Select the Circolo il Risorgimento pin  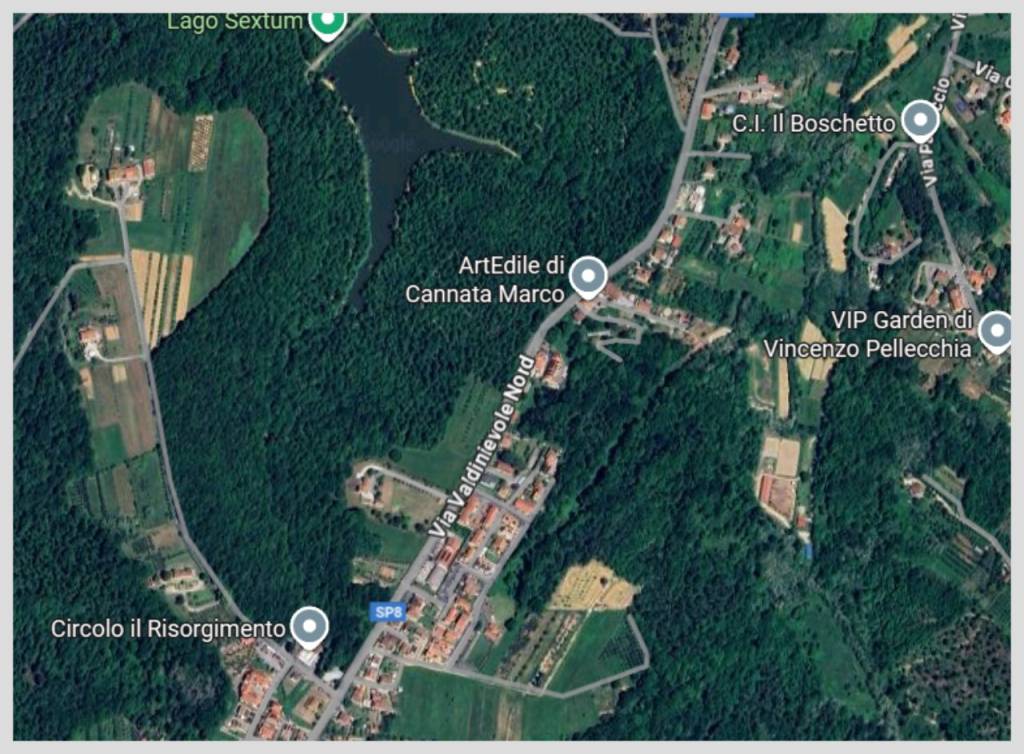coord(309,627)
